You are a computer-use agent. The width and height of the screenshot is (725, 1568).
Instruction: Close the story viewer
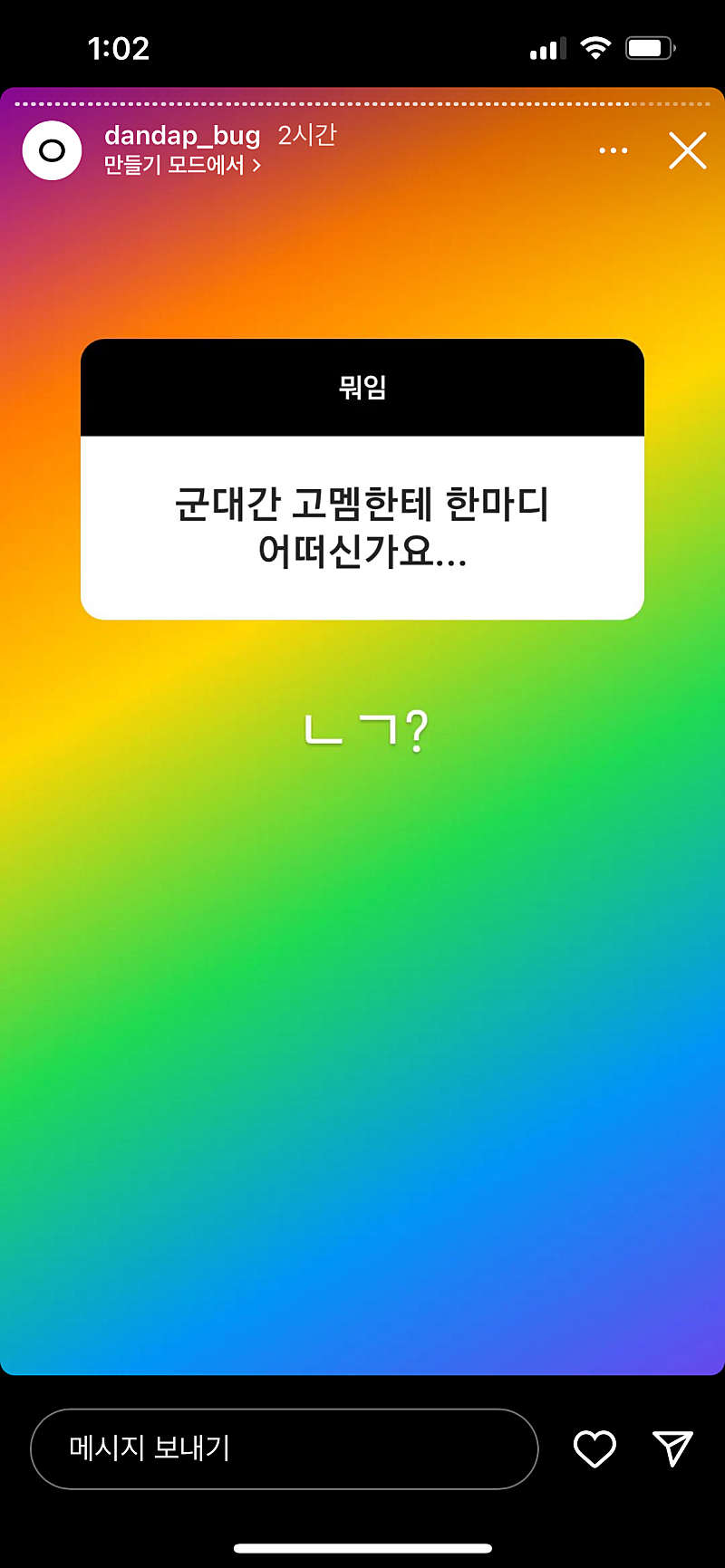pos(687,150)
